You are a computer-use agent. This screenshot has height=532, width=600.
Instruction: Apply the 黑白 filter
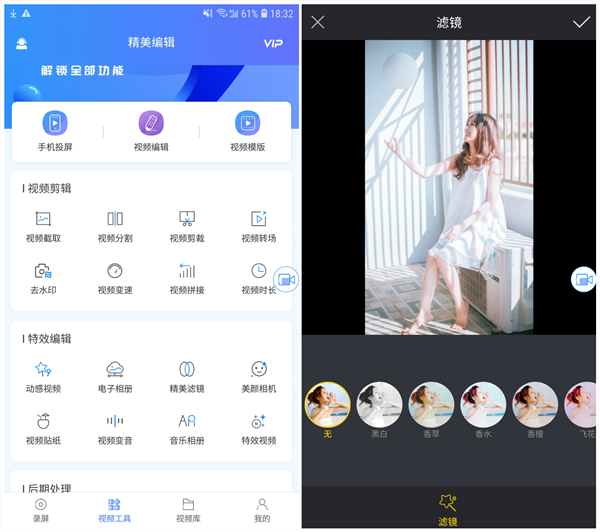(379, 410)
